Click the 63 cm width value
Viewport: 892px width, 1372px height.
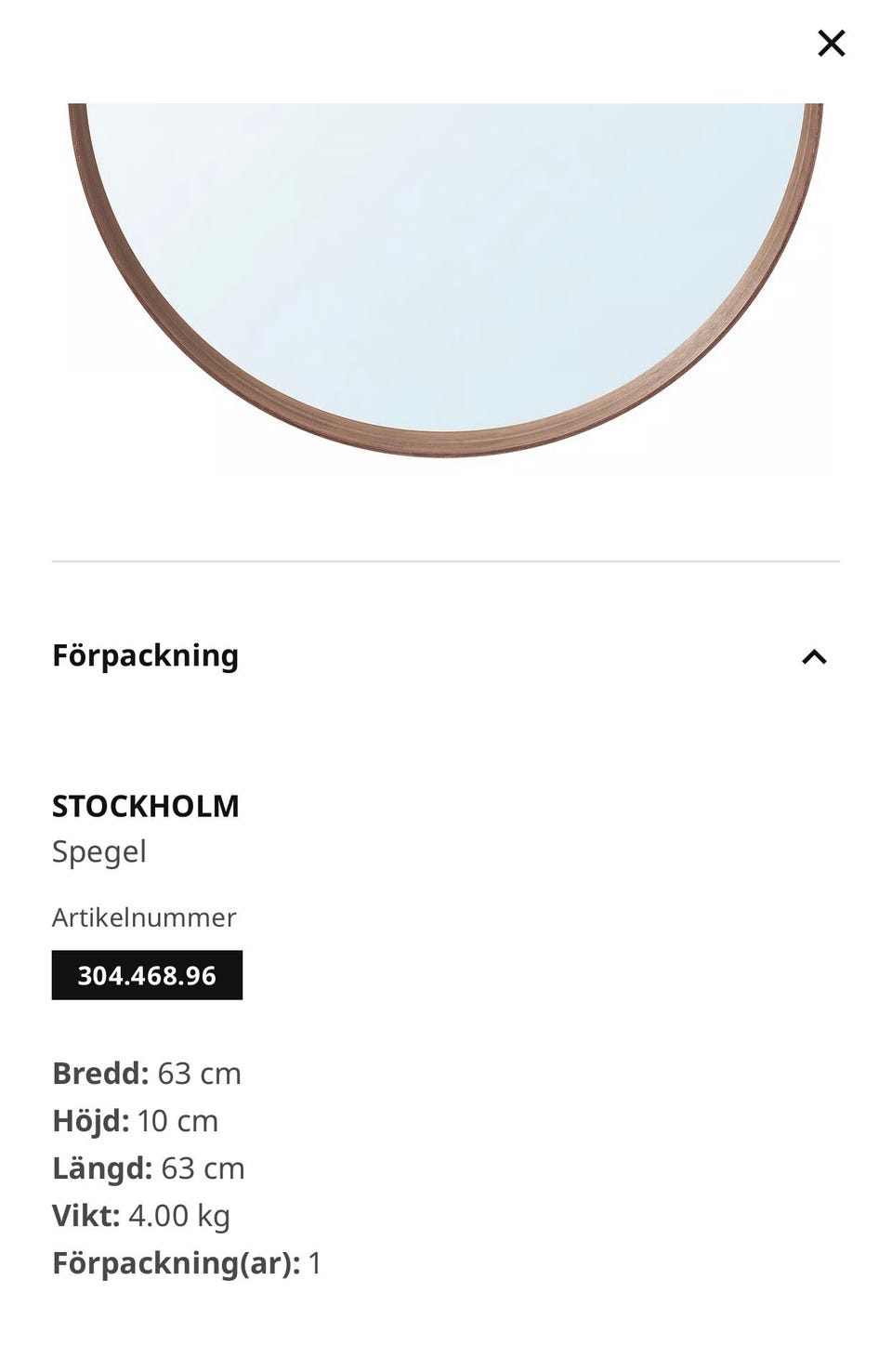[x=201, y=1073]
